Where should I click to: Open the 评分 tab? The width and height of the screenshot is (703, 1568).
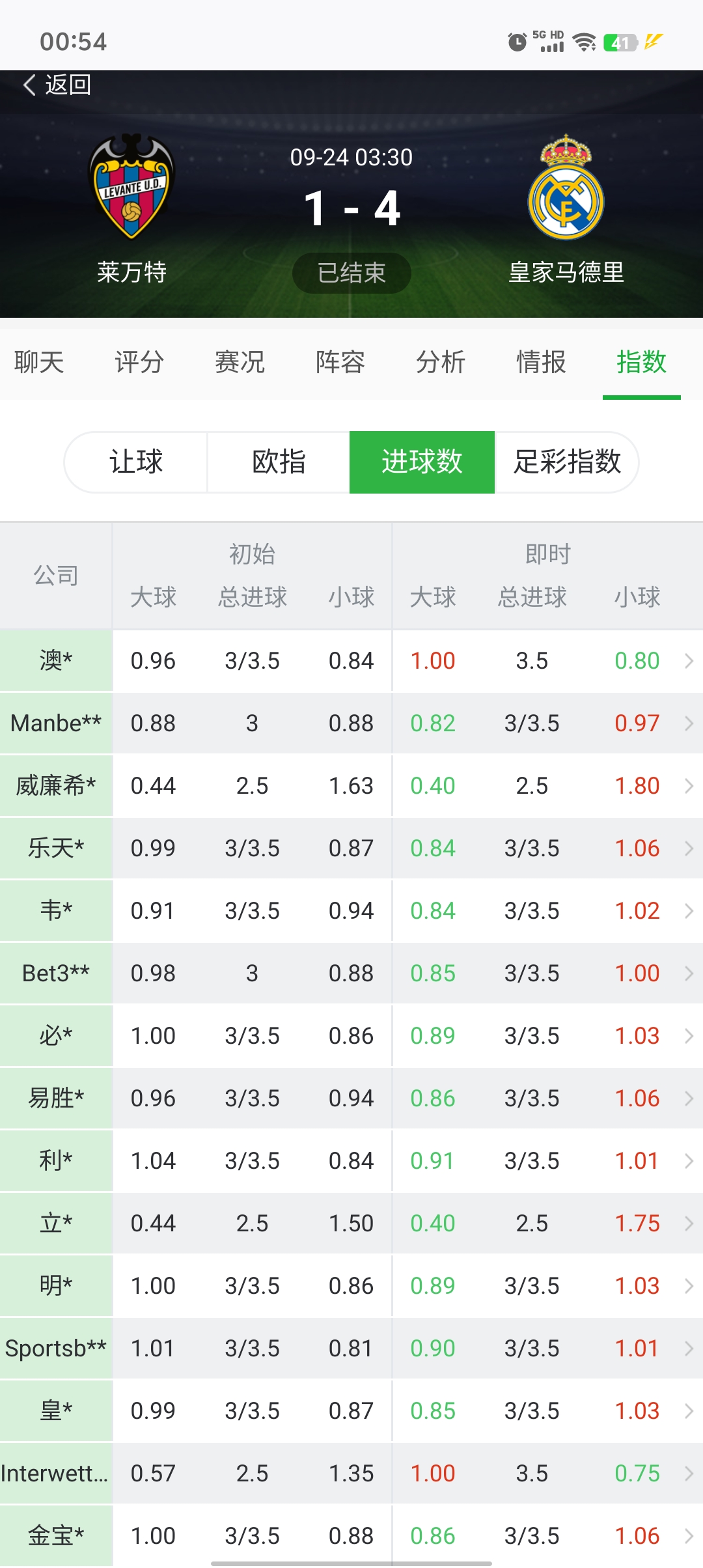pos(139,362)
